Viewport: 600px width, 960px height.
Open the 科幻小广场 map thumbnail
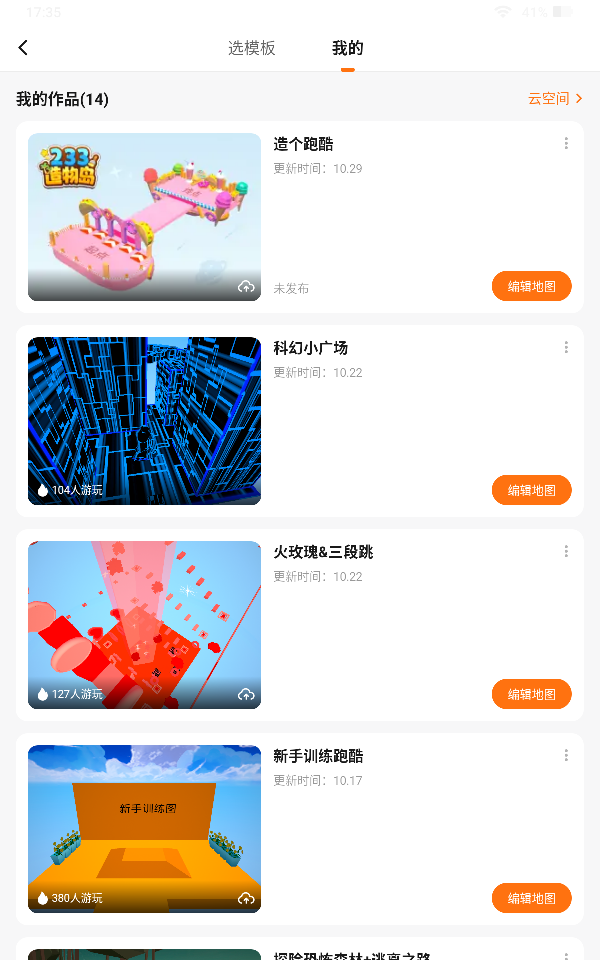144,421
